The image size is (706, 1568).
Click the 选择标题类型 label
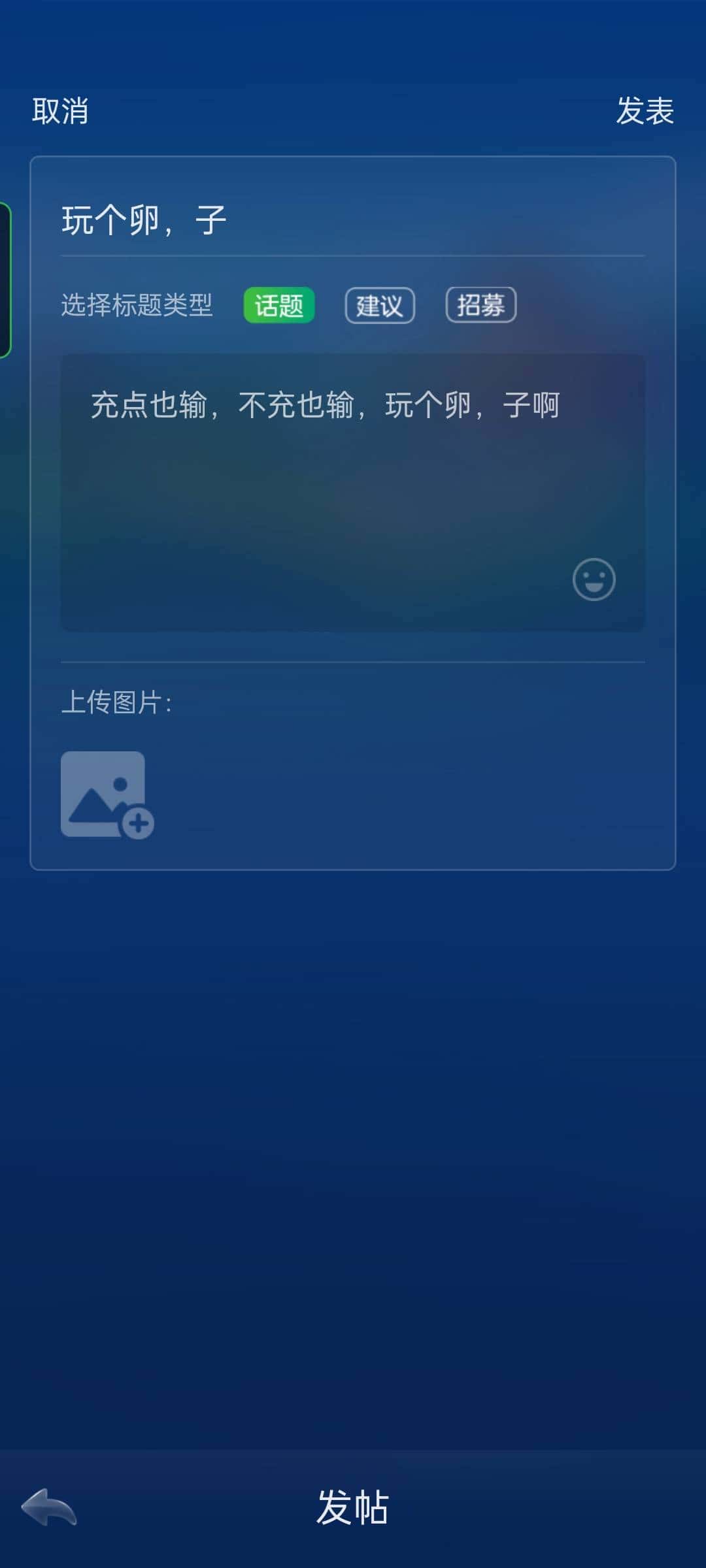point(138,304)
